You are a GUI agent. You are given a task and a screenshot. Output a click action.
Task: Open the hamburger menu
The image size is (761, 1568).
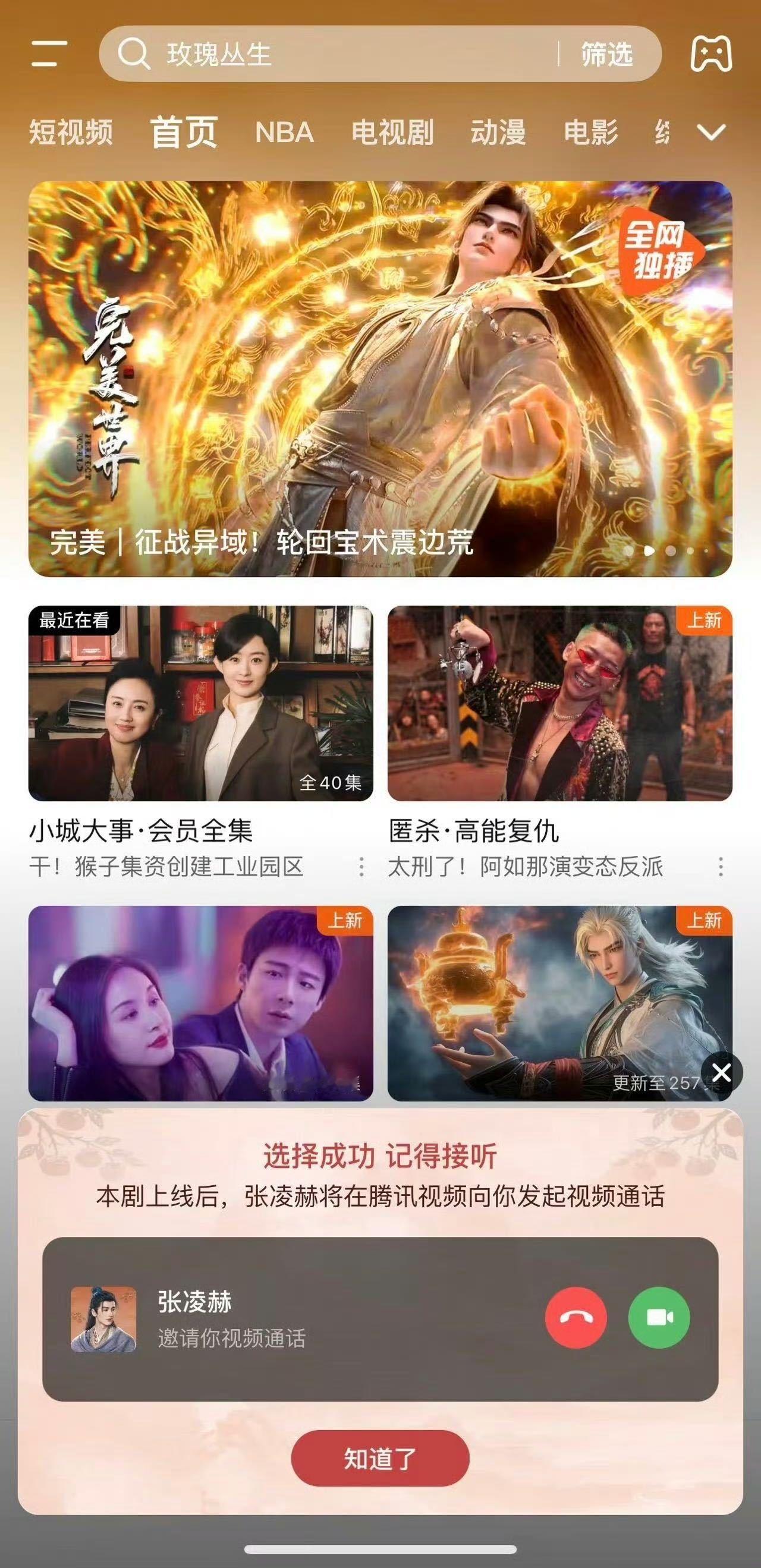tap(49, 53)
